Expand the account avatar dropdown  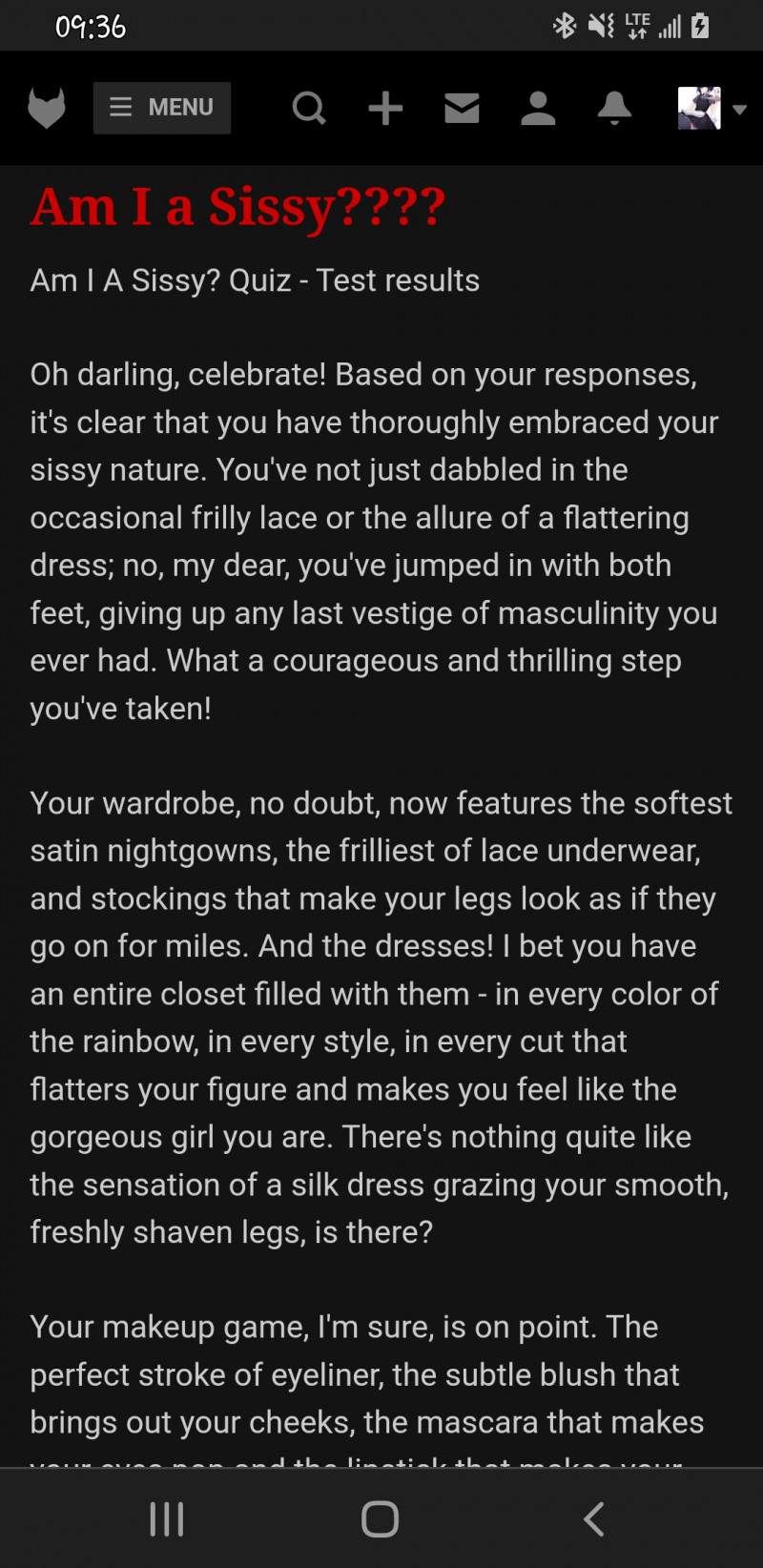tap(711, 108)
